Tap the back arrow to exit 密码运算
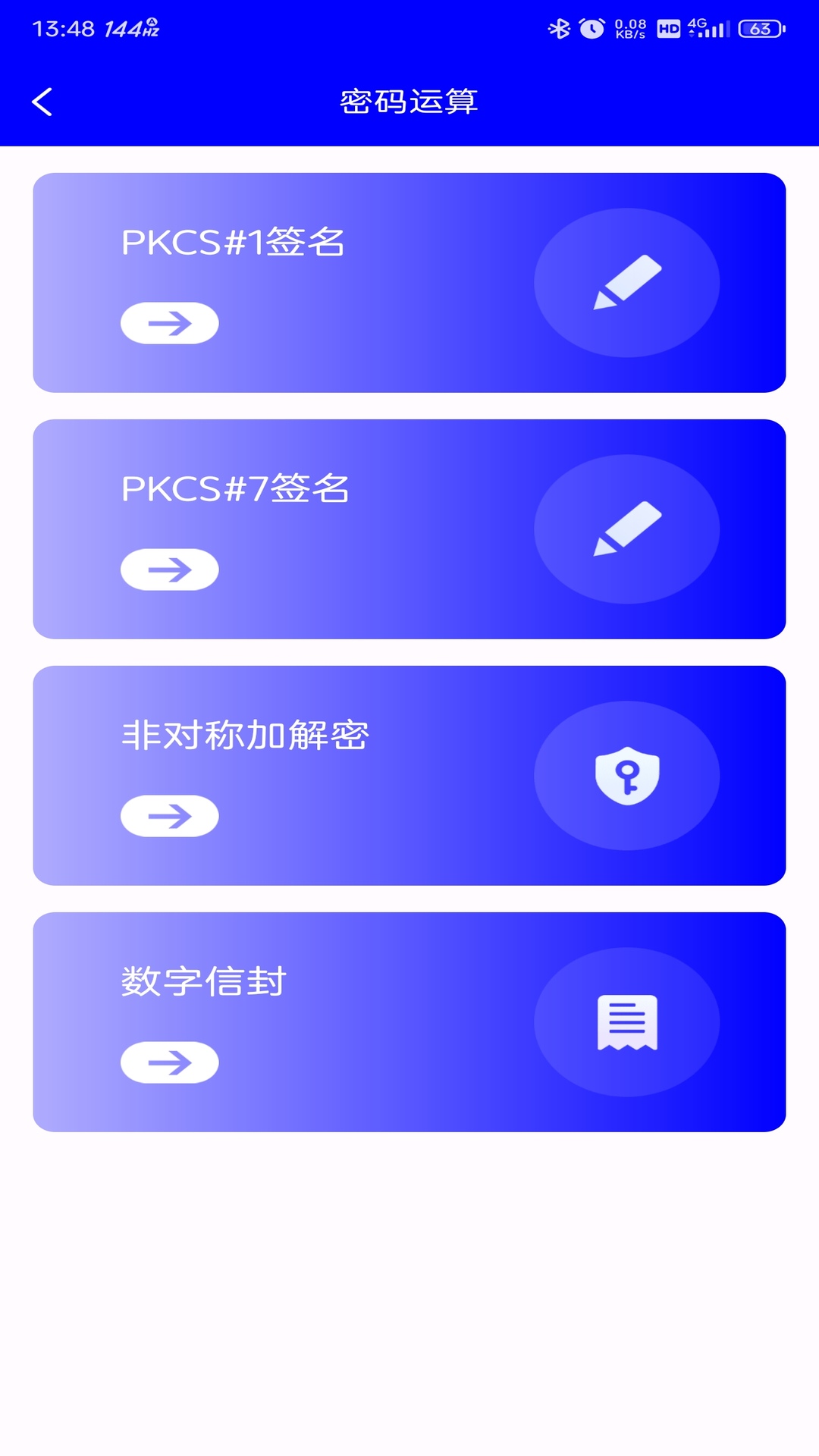The height and width of the screenshot is (1456, 819). click(x=42, y=101)
